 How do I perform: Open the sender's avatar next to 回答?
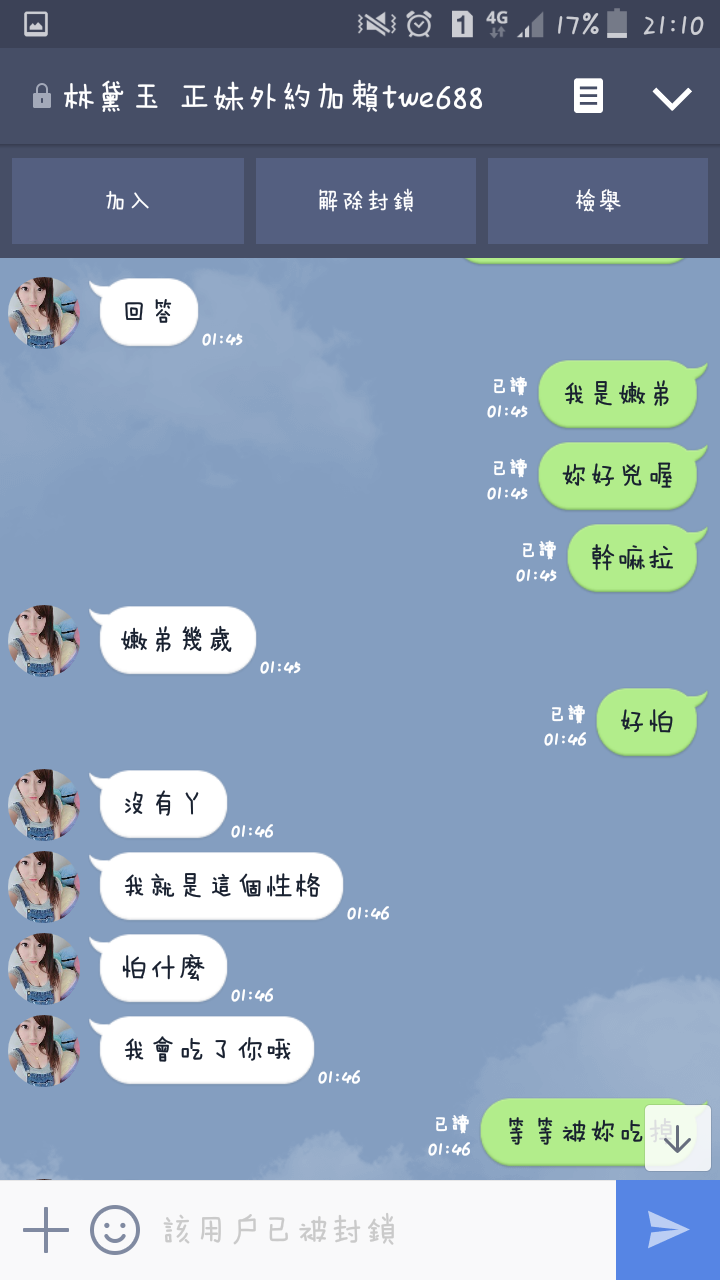44,313
